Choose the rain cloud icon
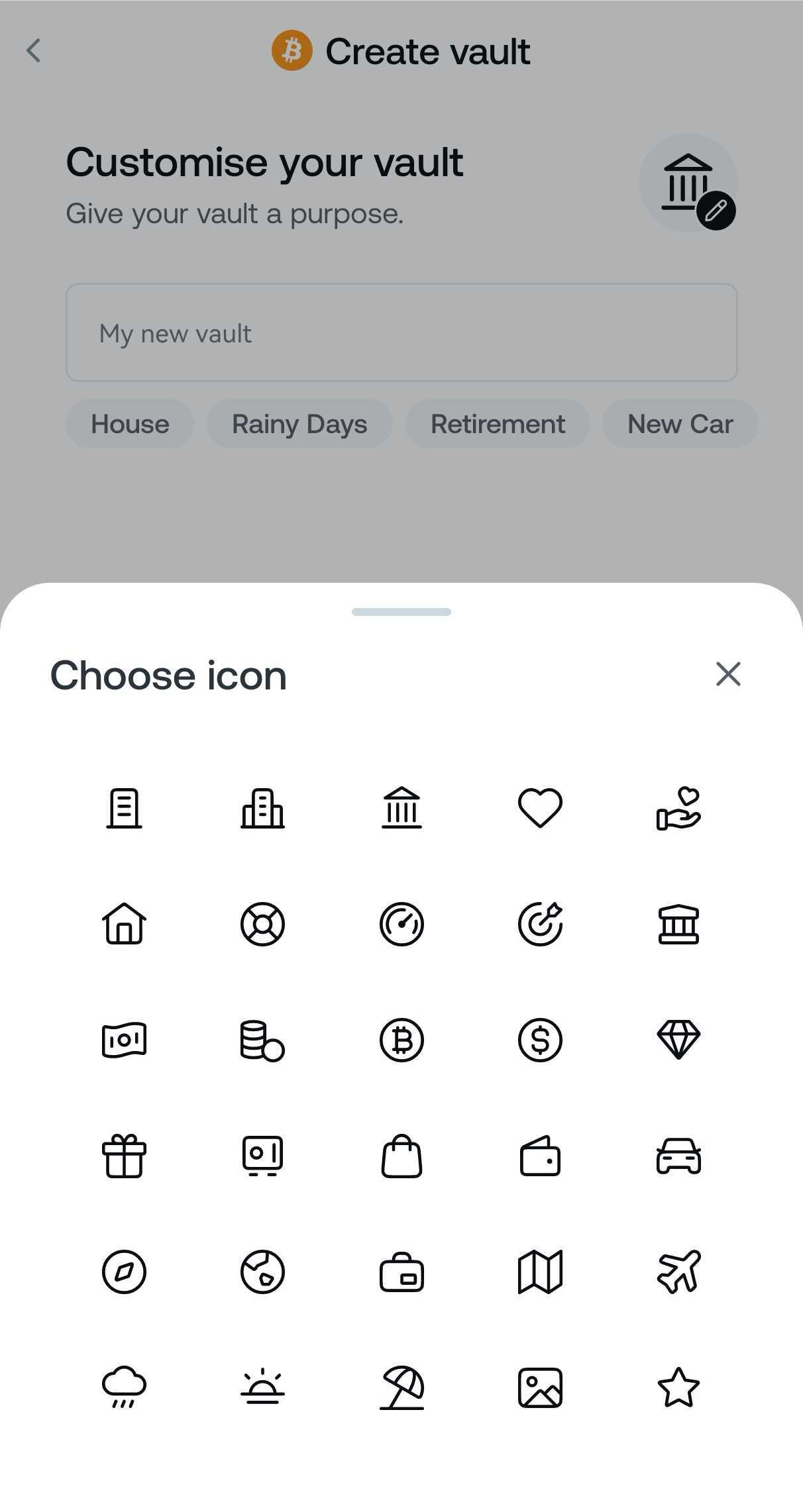 coord(124,1387)
